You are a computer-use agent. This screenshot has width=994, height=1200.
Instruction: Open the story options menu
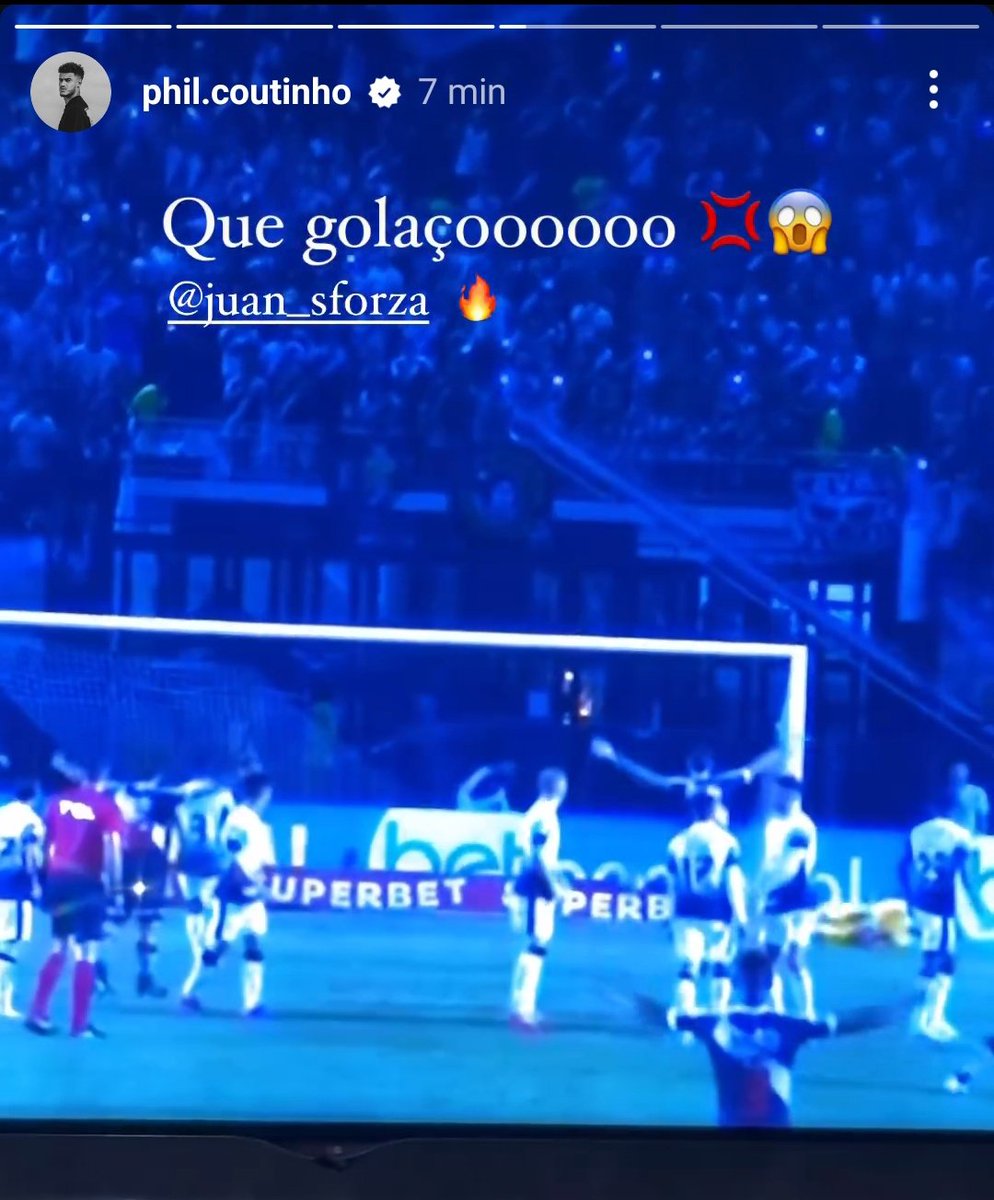tap(932, 90)
